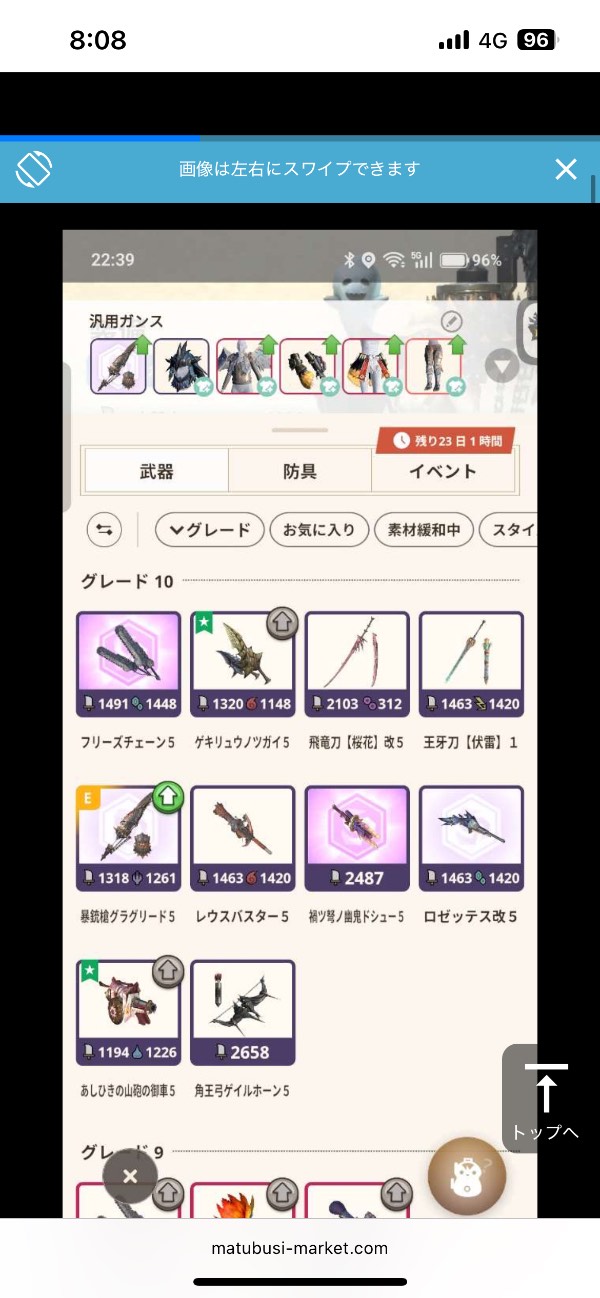Screen dimensions: 600x1298
Task: Tap the matubusi-market.com address bar
Action: point(300,1247)
